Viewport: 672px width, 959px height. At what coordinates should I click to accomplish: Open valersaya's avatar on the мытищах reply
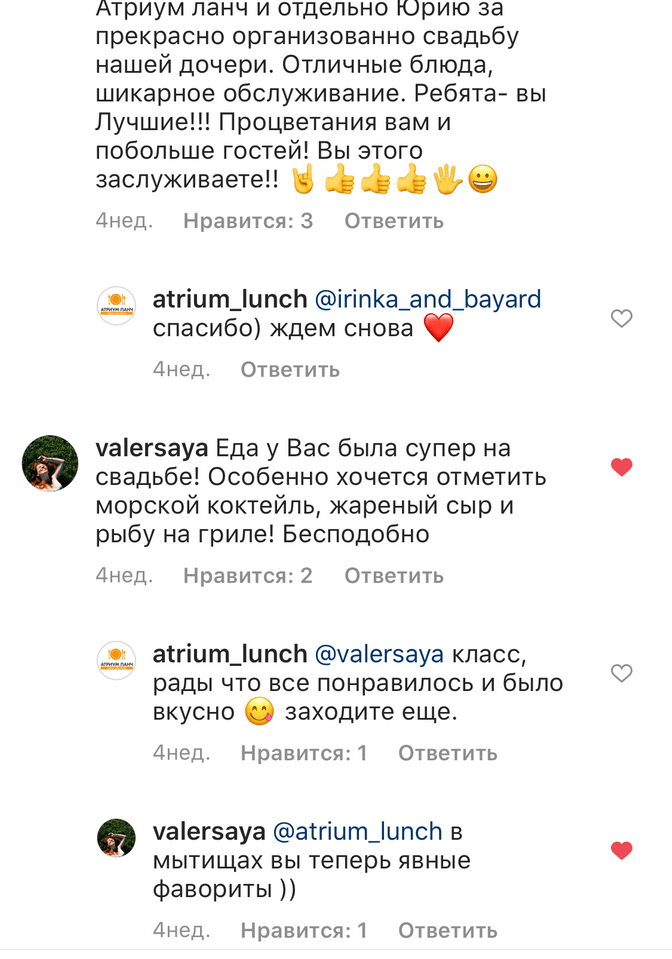point(116,838)
